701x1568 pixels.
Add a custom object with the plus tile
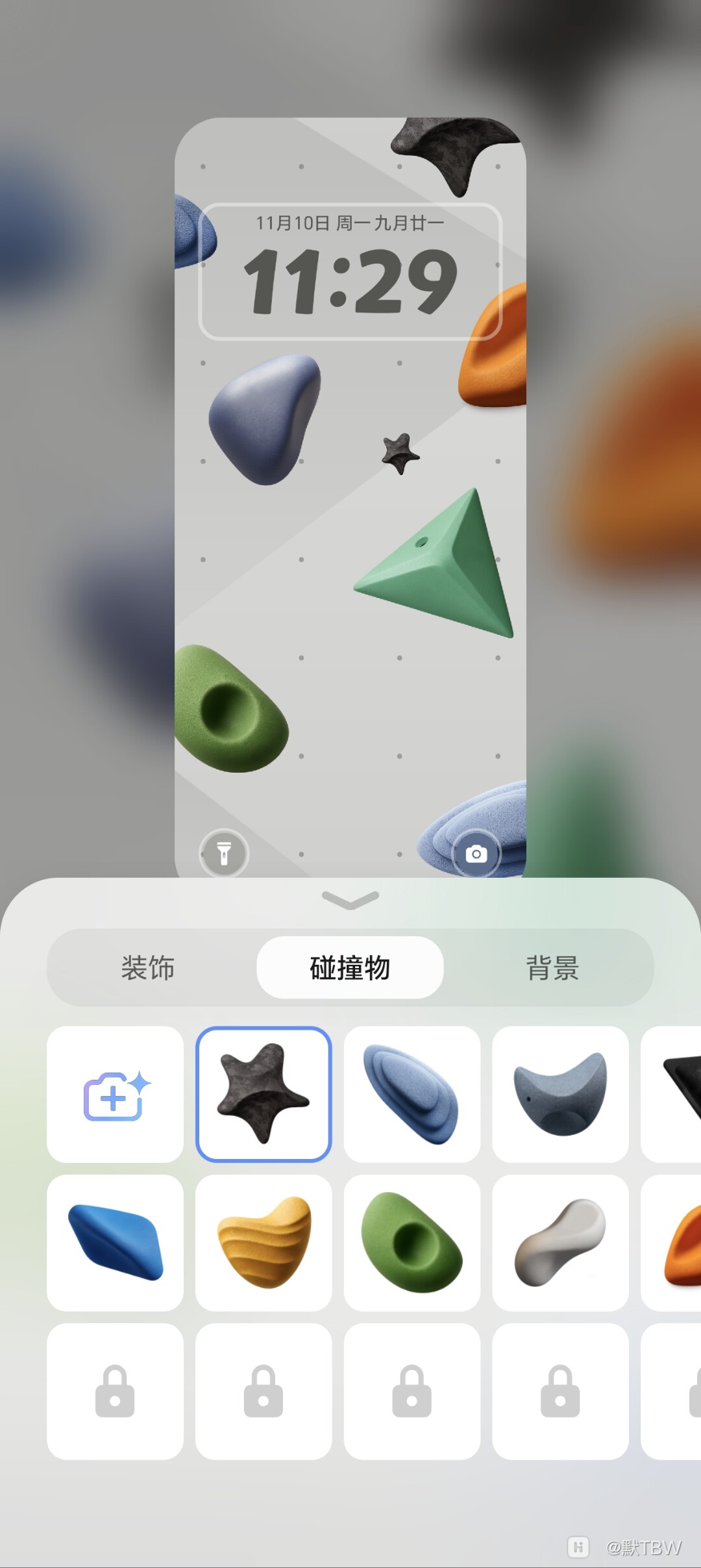pyautogui.click(x=115, y=1094)
